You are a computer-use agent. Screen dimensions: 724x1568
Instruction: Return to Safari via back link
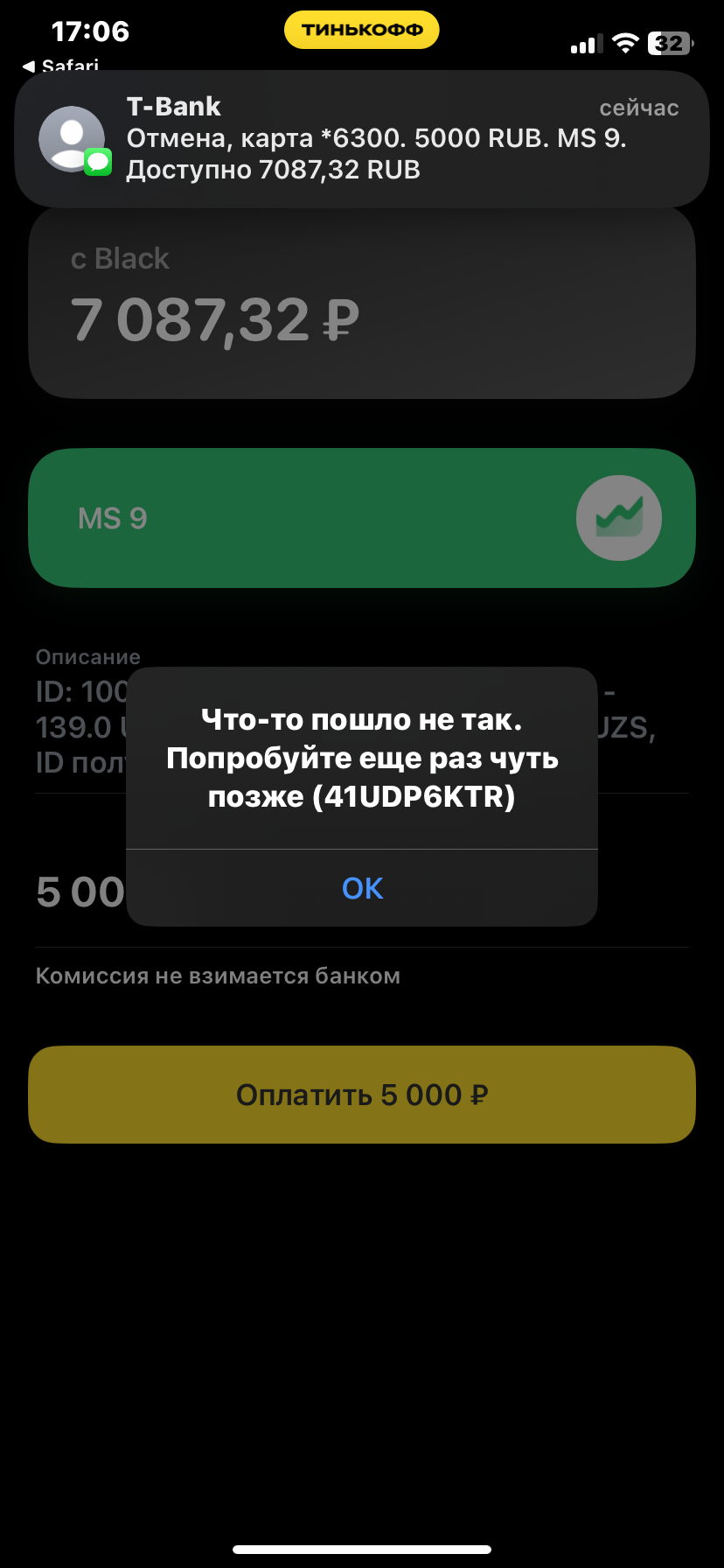coord(61,65)
